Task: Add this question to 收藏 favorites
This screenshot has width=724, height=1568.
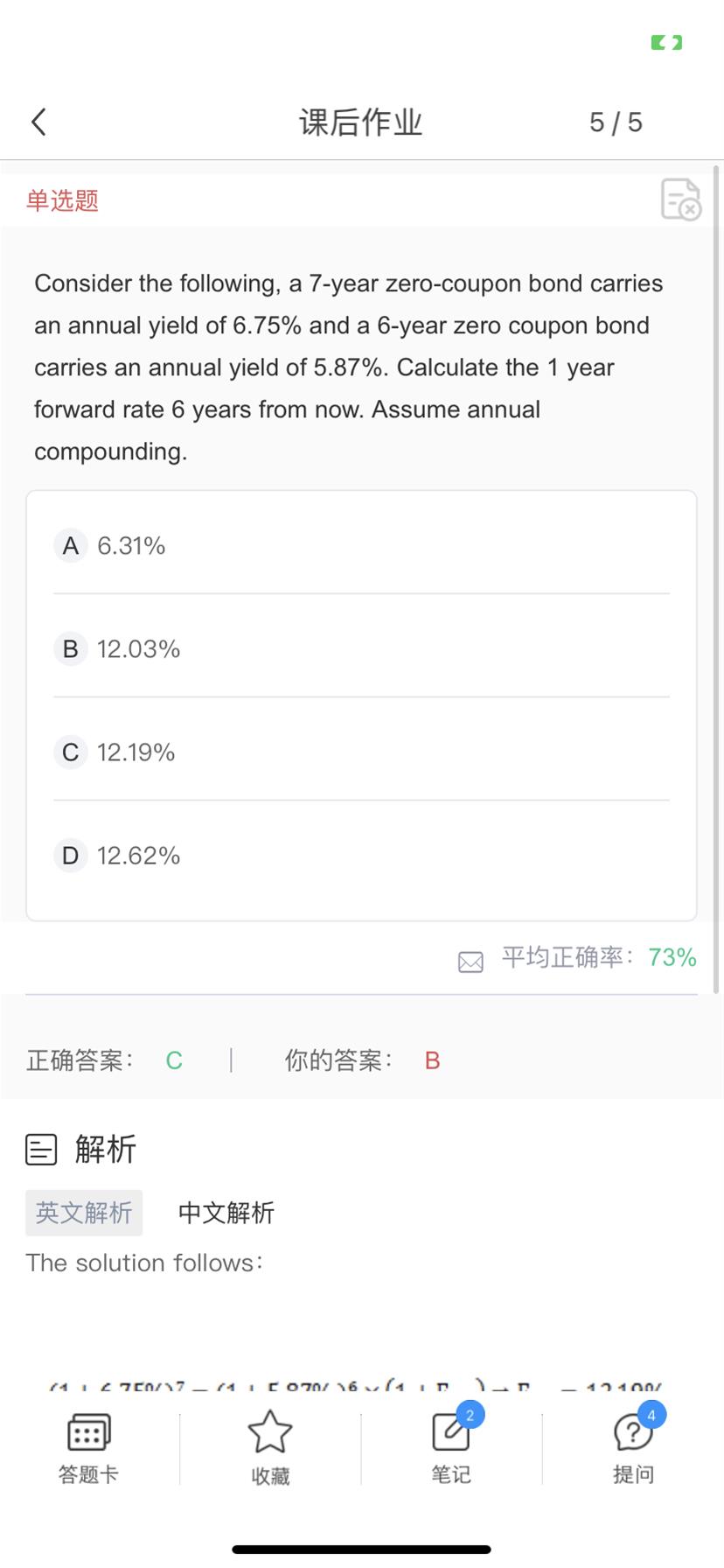Action: (269, 1449)
